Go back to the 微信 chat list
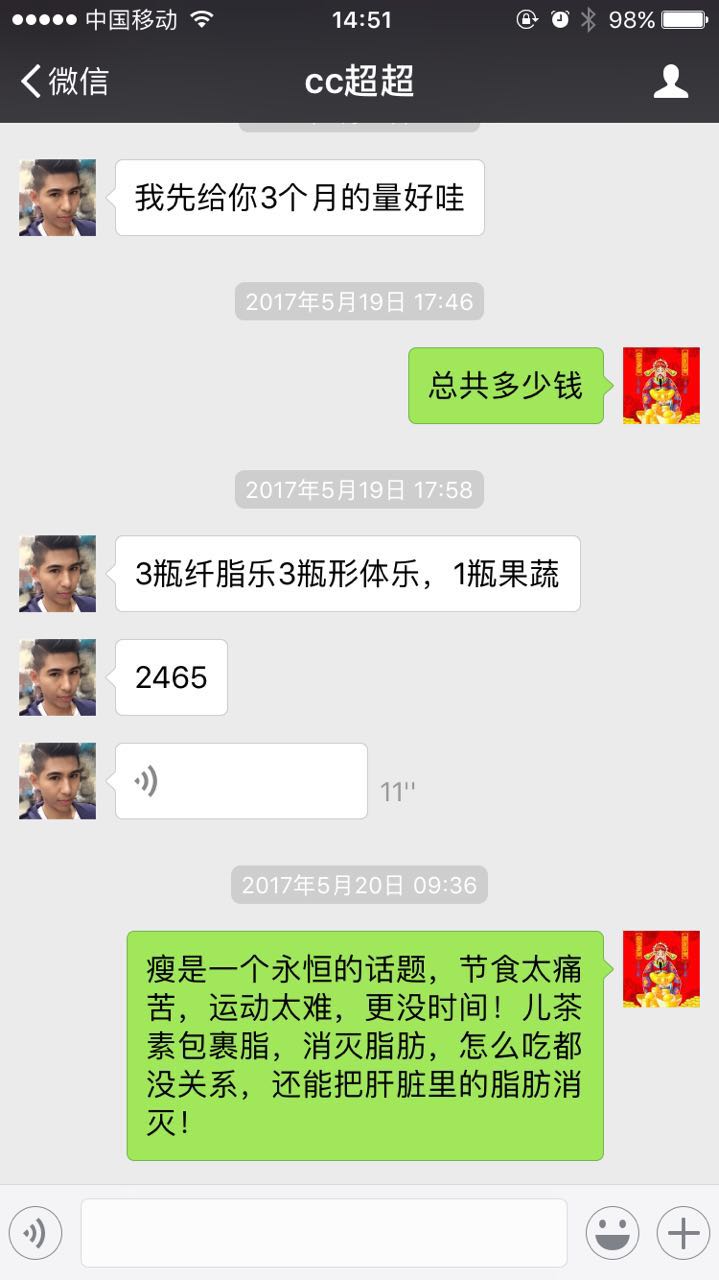719x1280 pixels. (x=64, y=81)
